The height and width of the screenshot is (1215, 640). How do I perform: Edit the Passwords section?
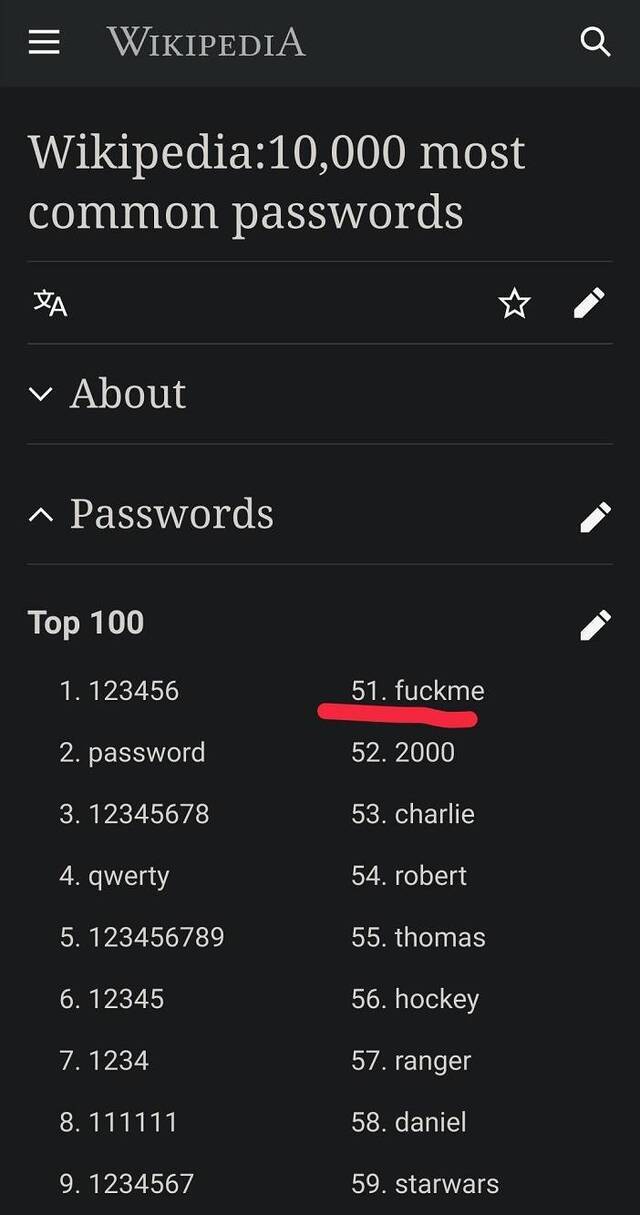tap(595, 517)
